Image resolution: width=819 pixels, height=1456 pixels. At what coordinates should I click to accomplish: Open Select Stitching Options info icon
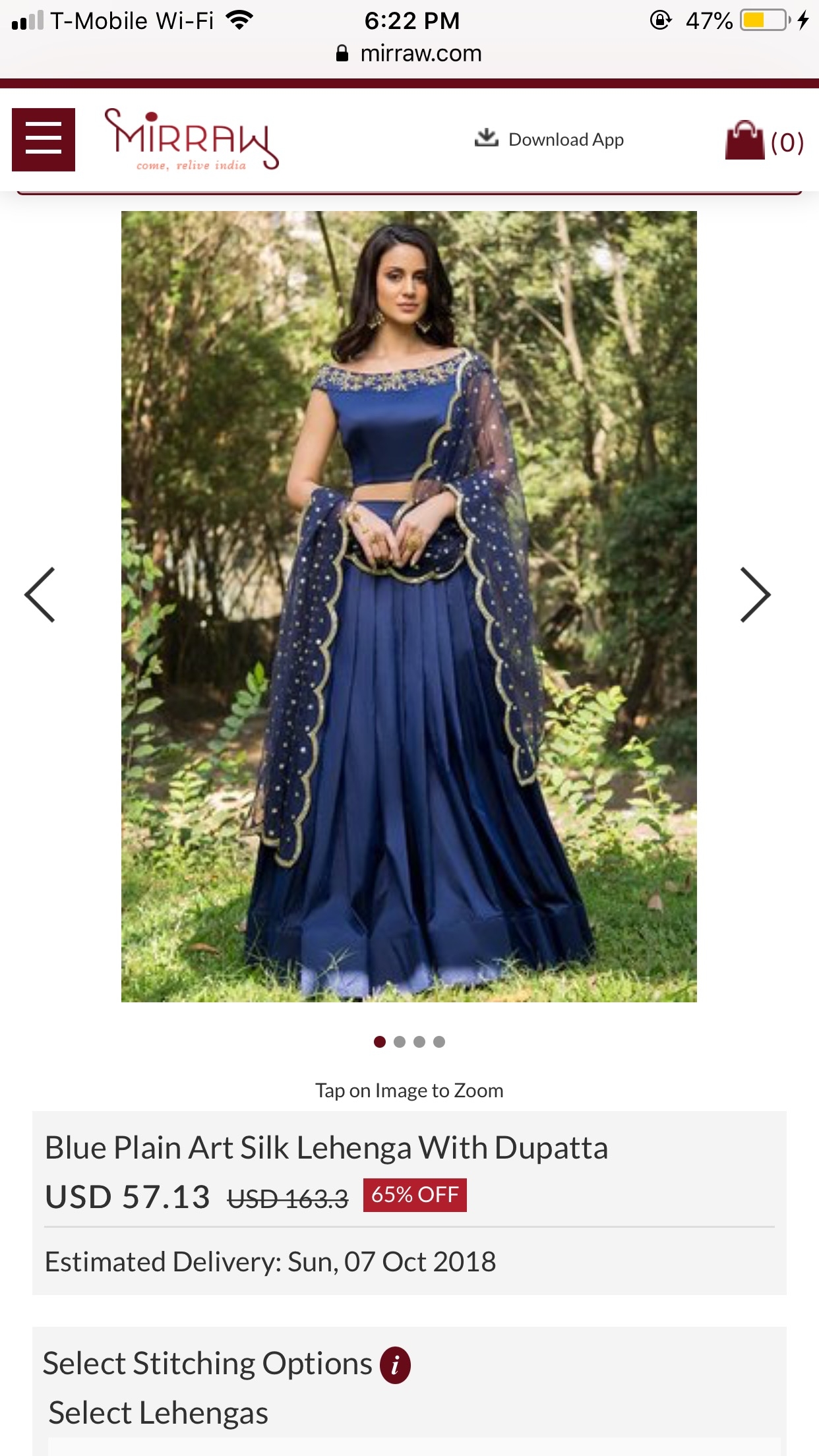point(395,1364)
